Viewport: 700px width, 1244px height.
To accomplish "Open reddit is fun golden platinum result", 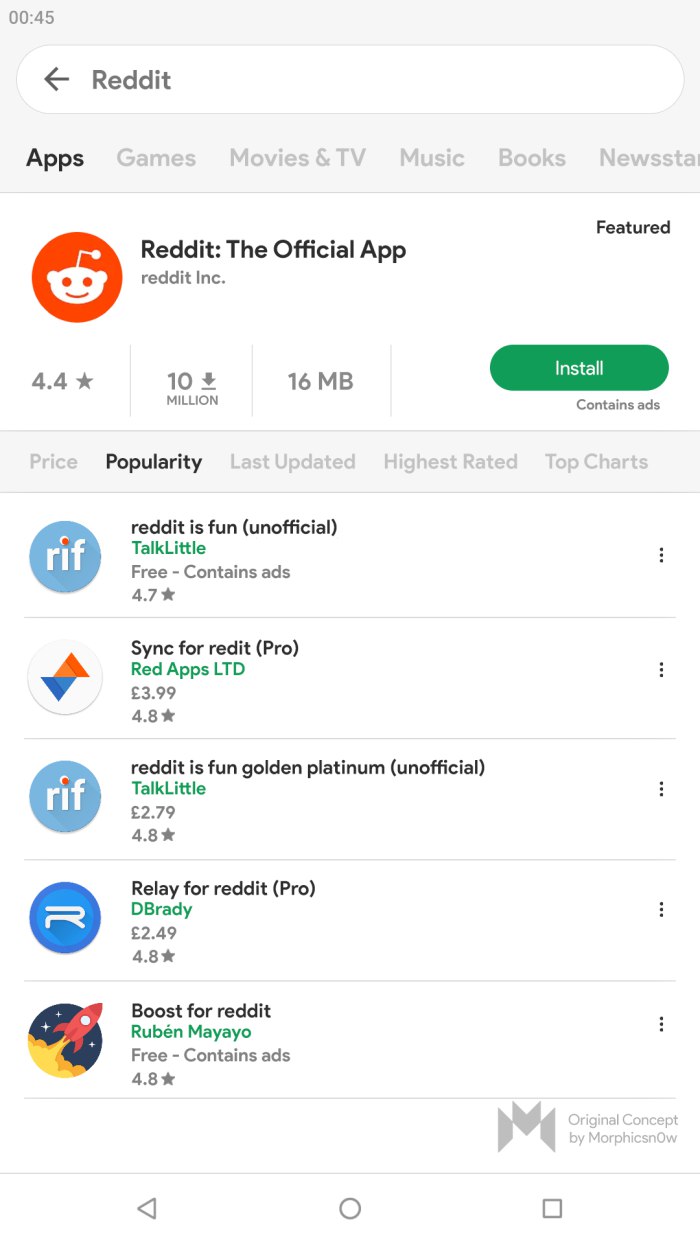I will click(307, 768).
